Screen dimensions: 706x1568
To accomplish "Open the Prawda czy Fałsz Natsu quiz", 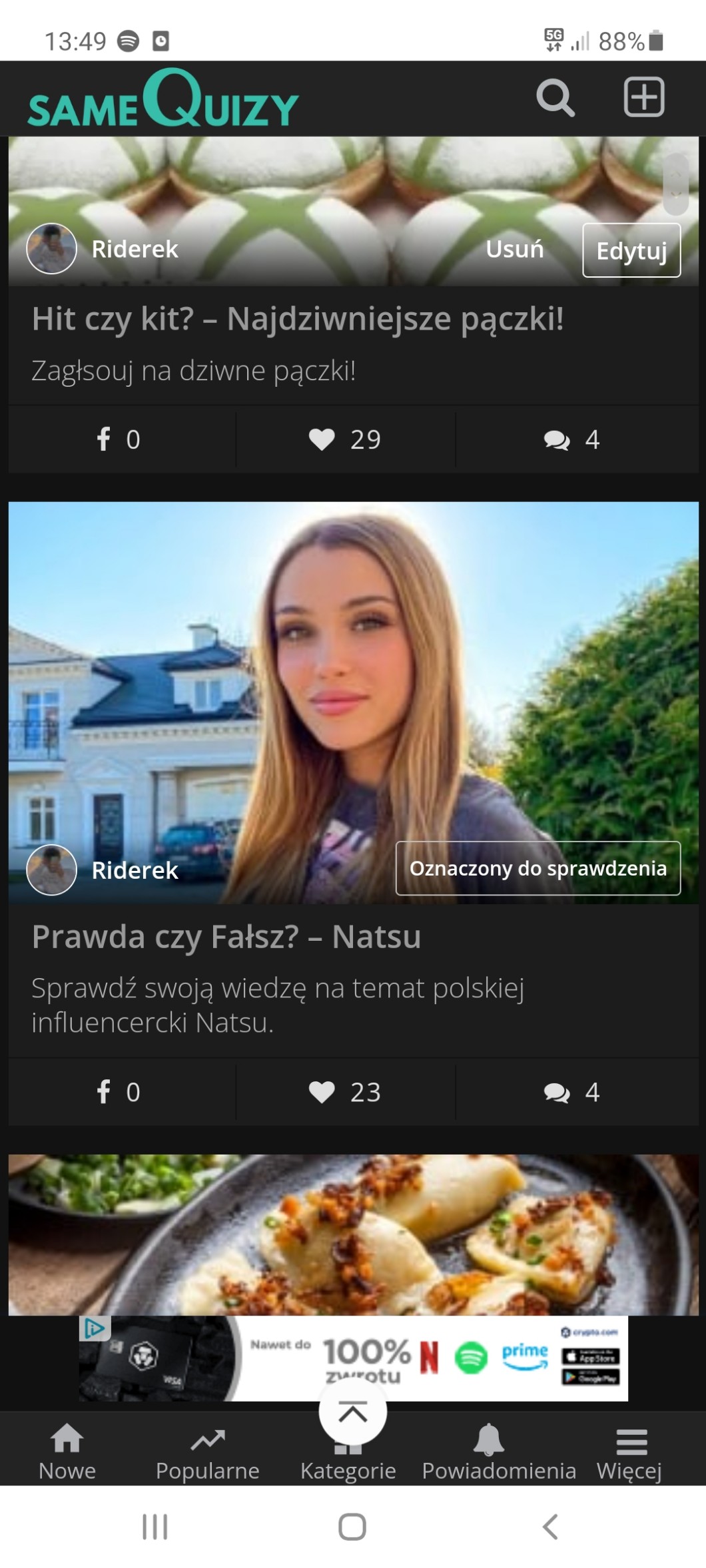I will (x=226, y=937).
